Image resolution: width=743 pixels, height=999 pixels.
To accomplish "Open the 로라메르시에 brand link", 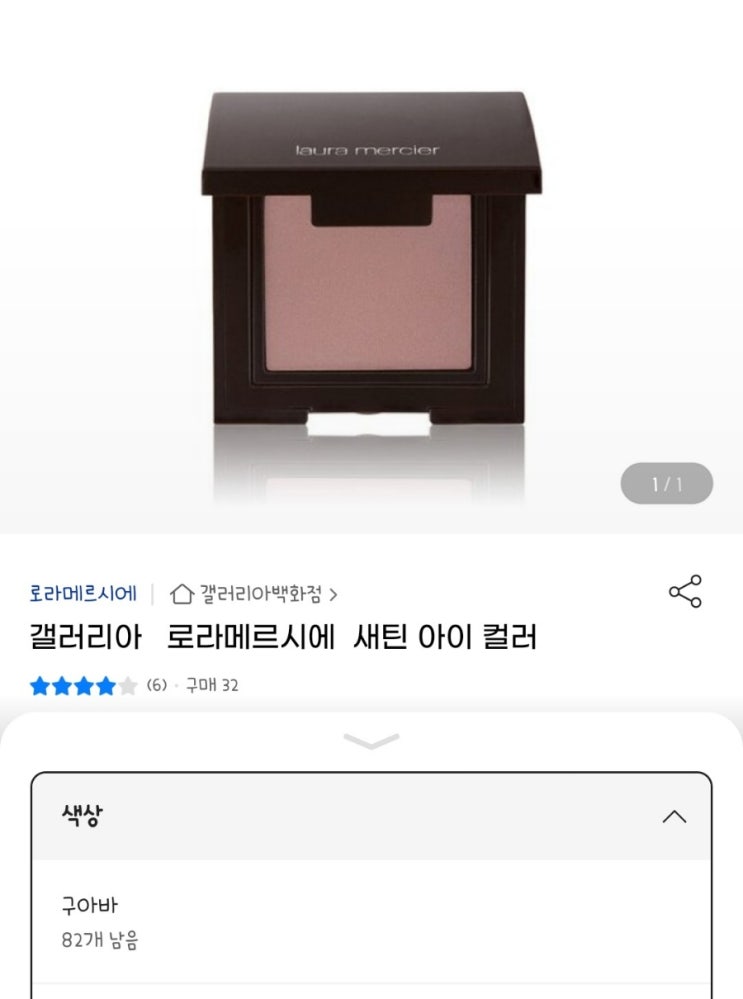I will coord(83,594).
